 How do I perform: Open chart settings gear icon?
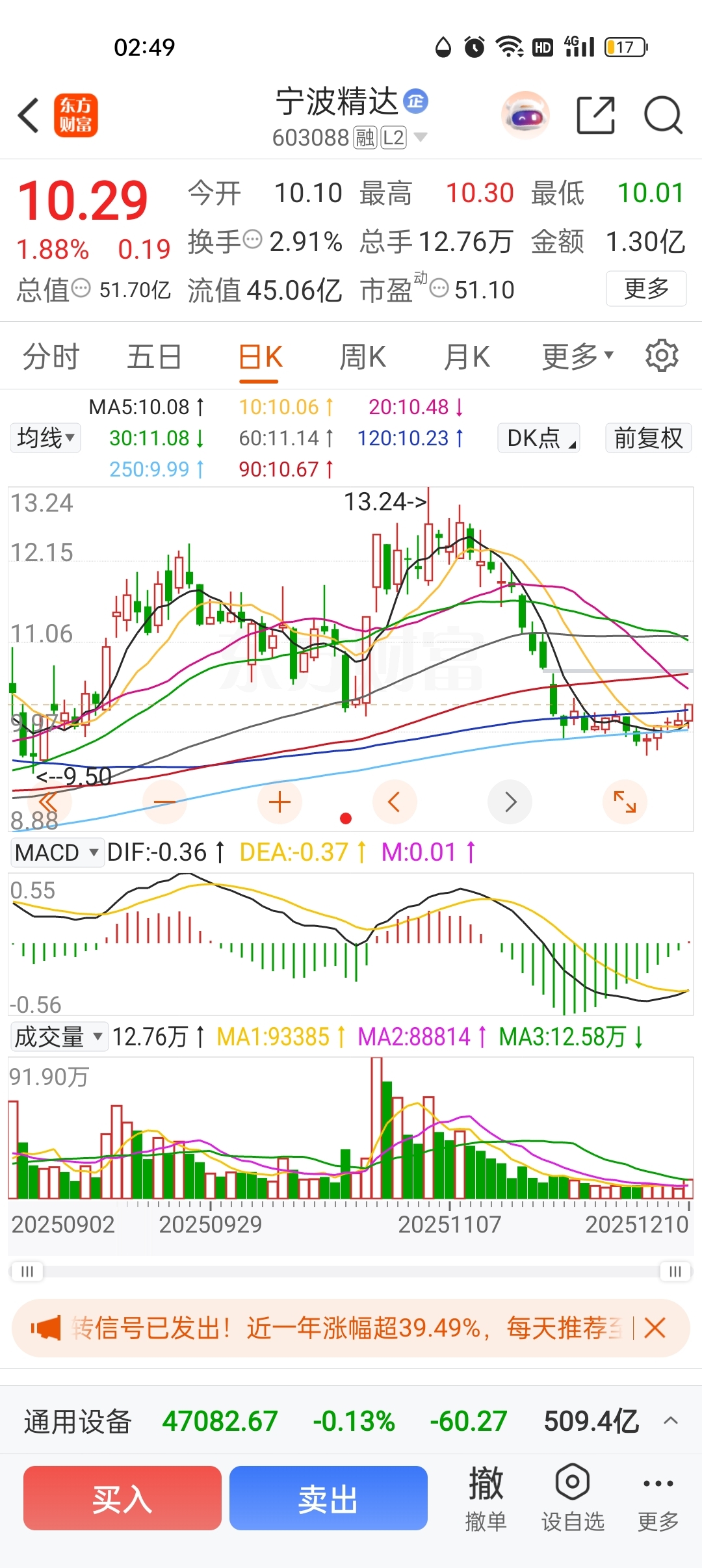coord(662,356)
